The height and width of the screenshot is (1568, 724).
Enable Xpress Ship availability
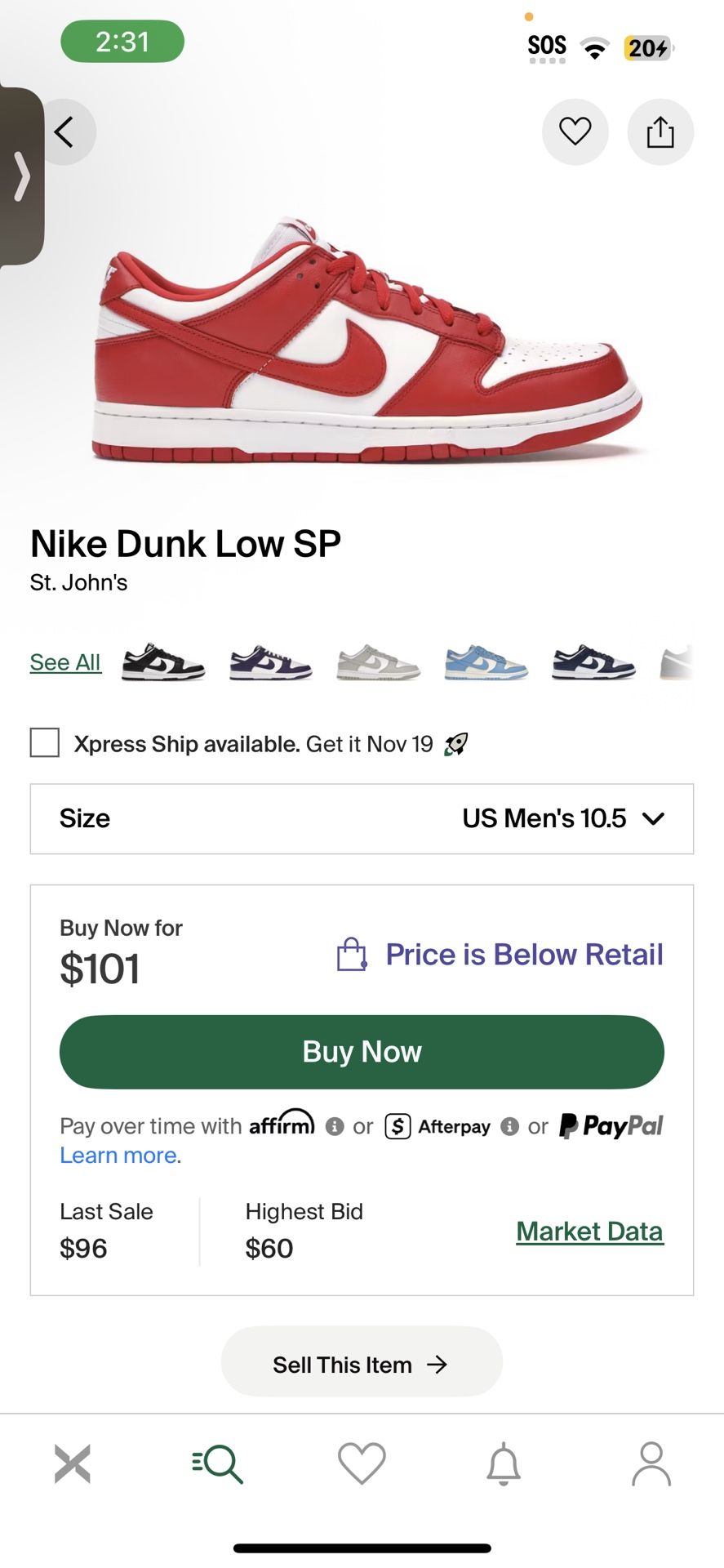[x=44, y=743]
